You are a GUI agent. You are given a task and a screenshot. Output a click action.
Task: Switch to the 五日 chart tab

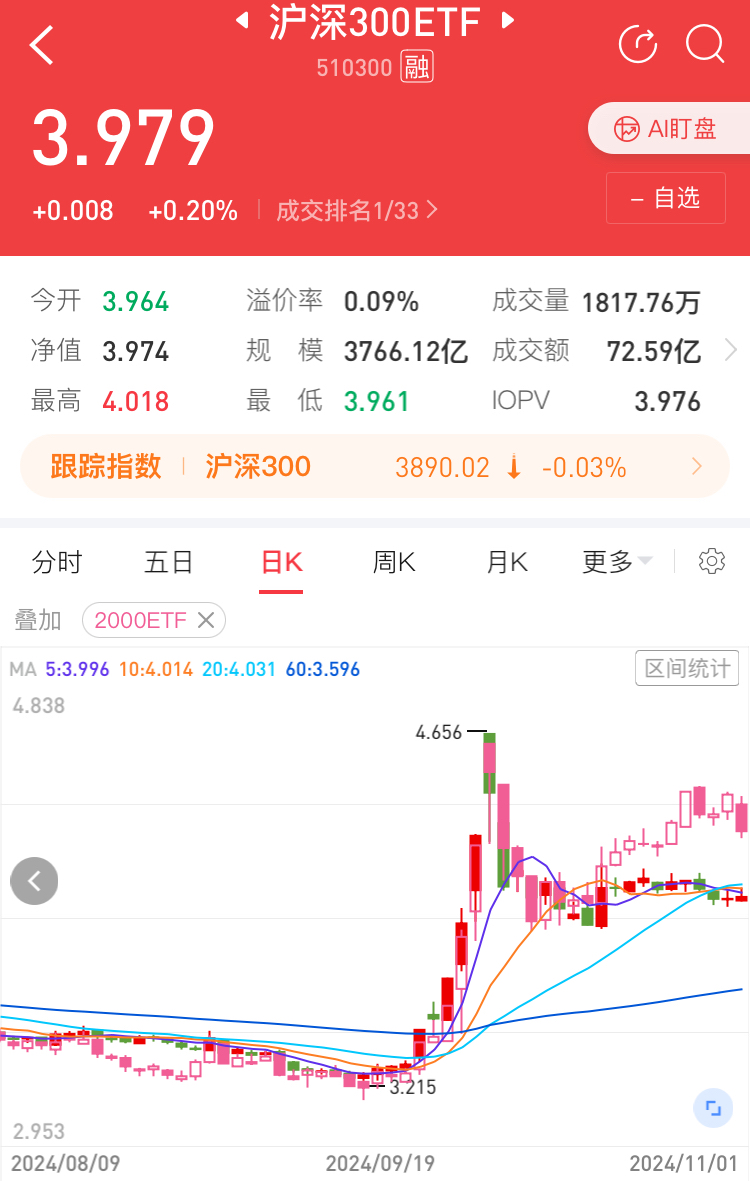pyautogui.click(x=168, y=562)
